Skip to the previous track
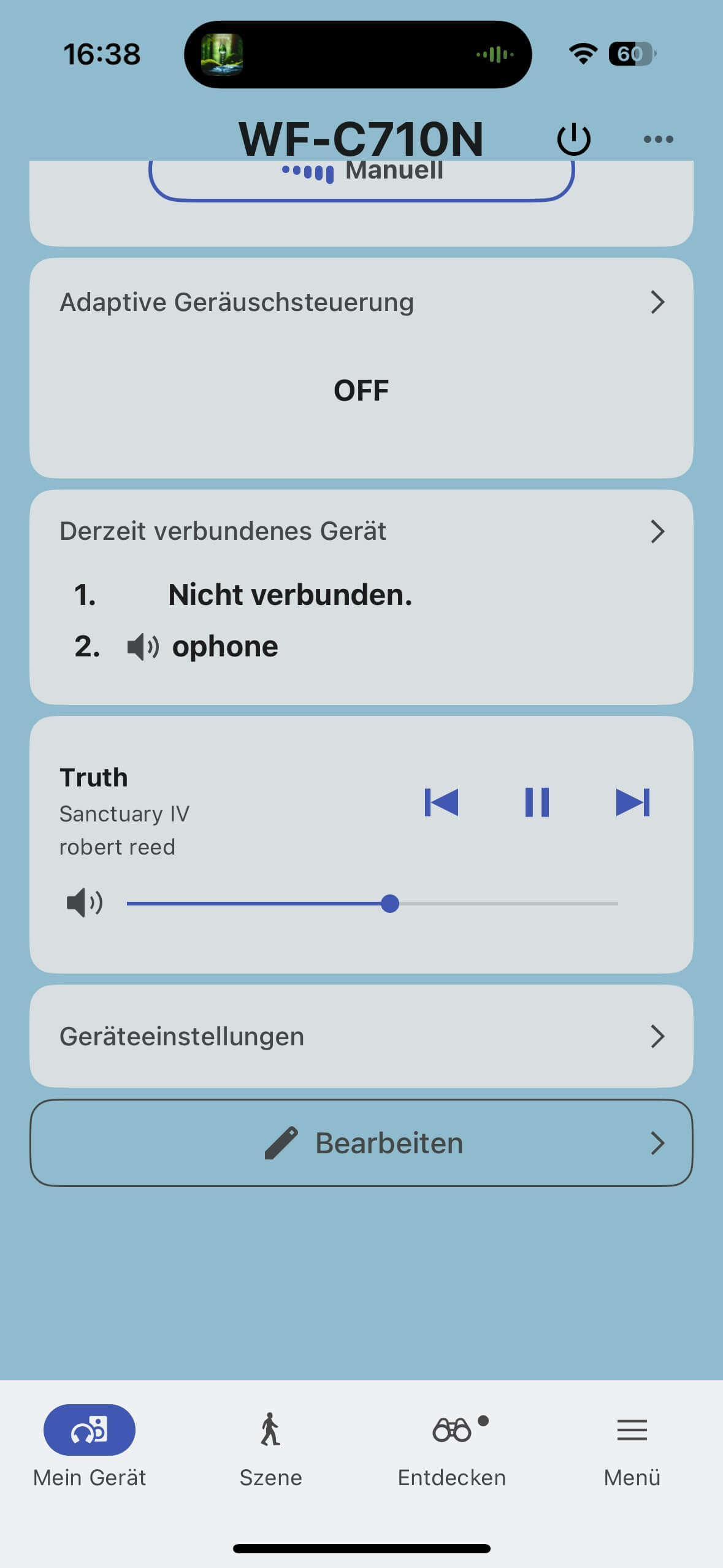Viewport: 723px width, 1568px height. coord(442,802)
